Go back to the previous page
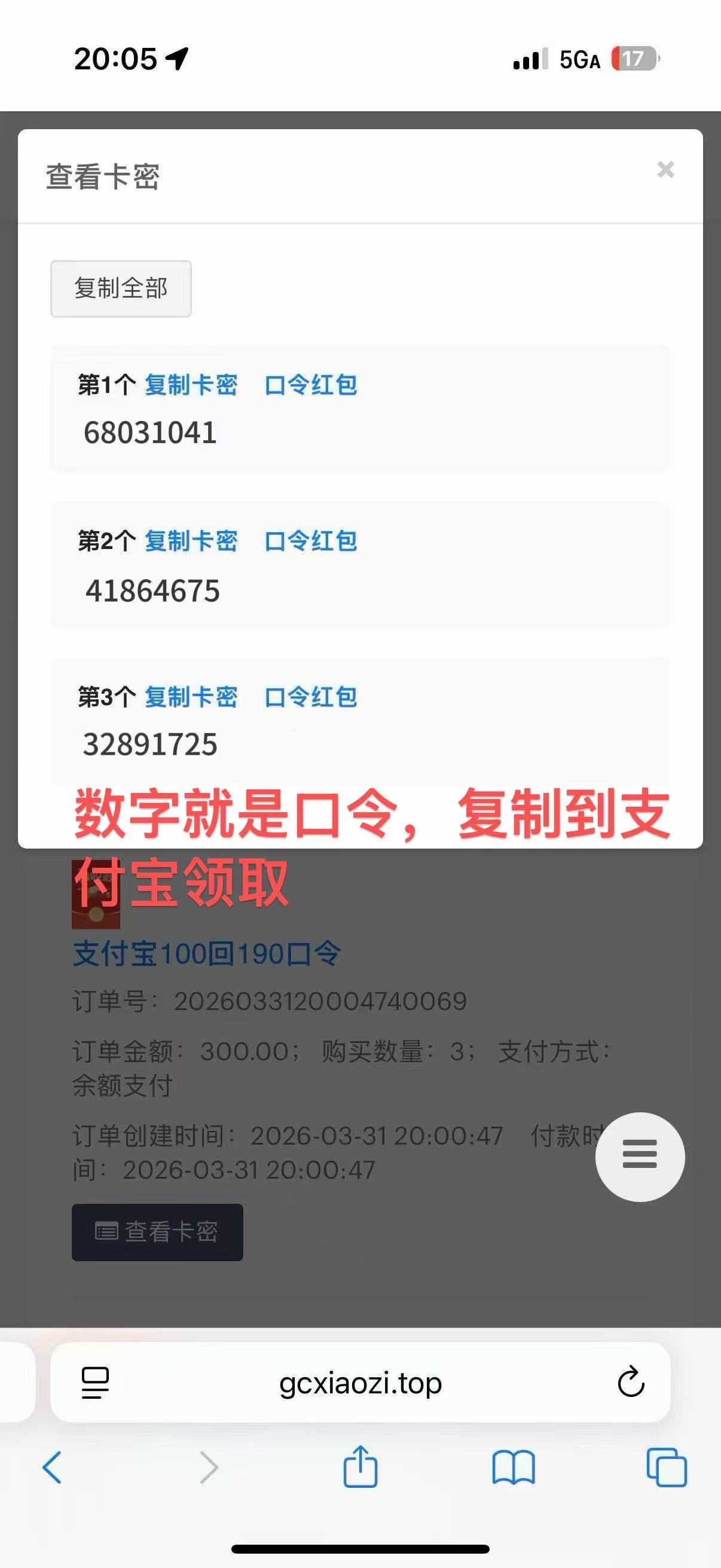Viewport: 721px width, 1568px height. click(53, 1467)
